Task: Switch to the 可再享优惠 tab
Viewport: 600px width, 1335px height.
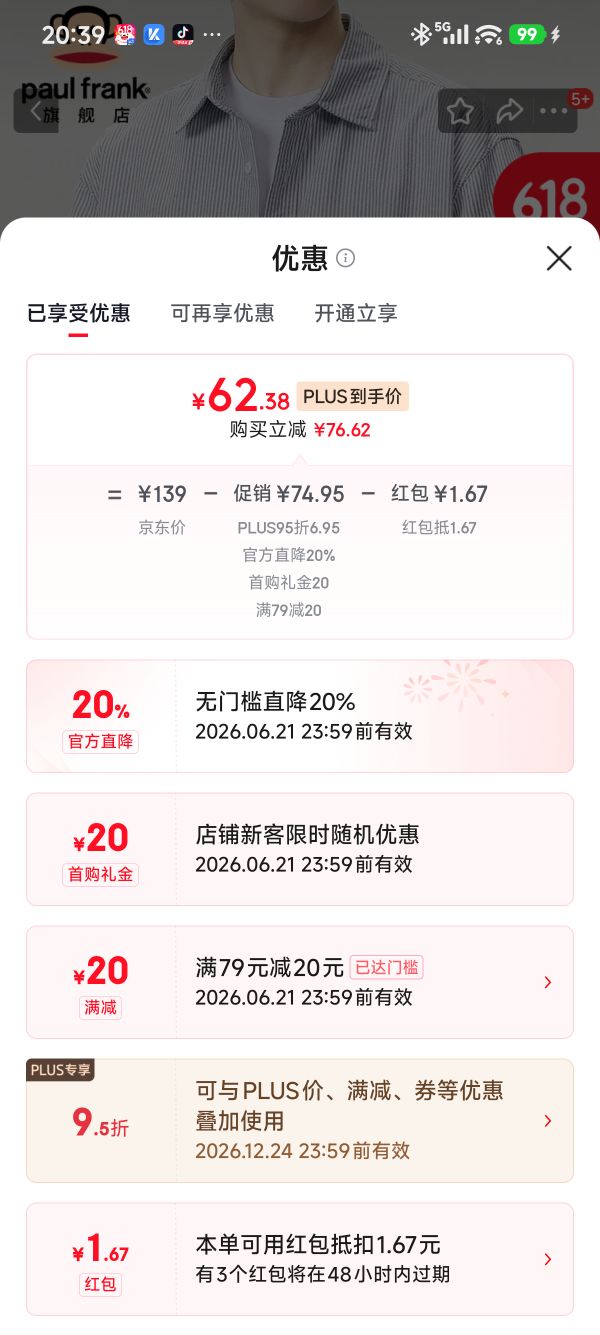Action: 222,313
